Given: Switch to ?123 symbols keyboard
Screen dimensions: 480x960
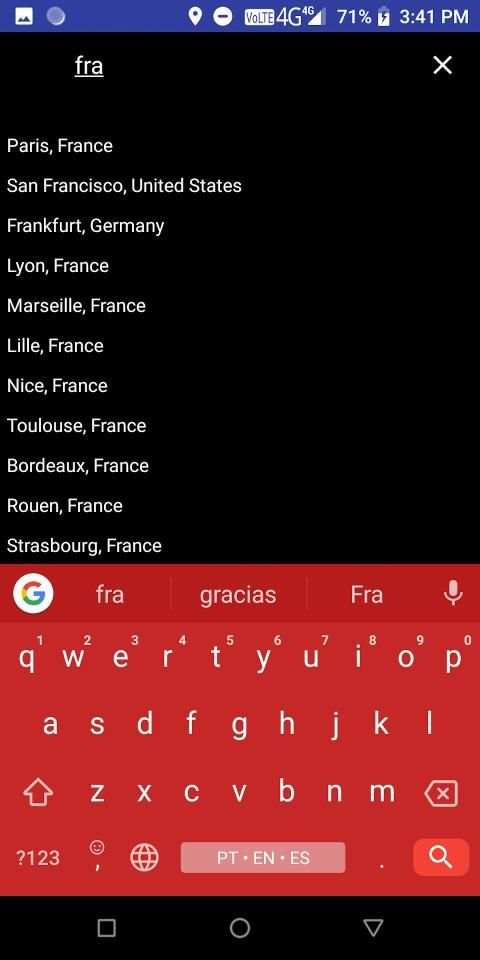Looking at the screenshot, I should pos(38,858).
